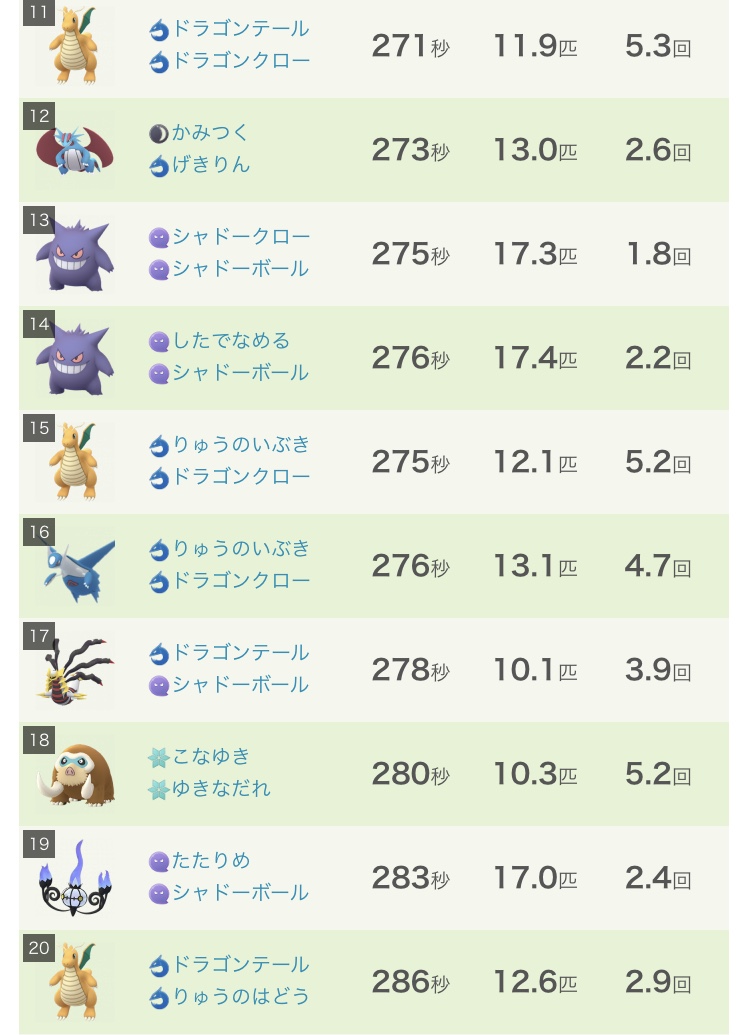Open the rank 12 Salamence picture
Image resolution: width=749 pixels, height=1035 pixels.
pyautogui.click(x=75, y=154)
